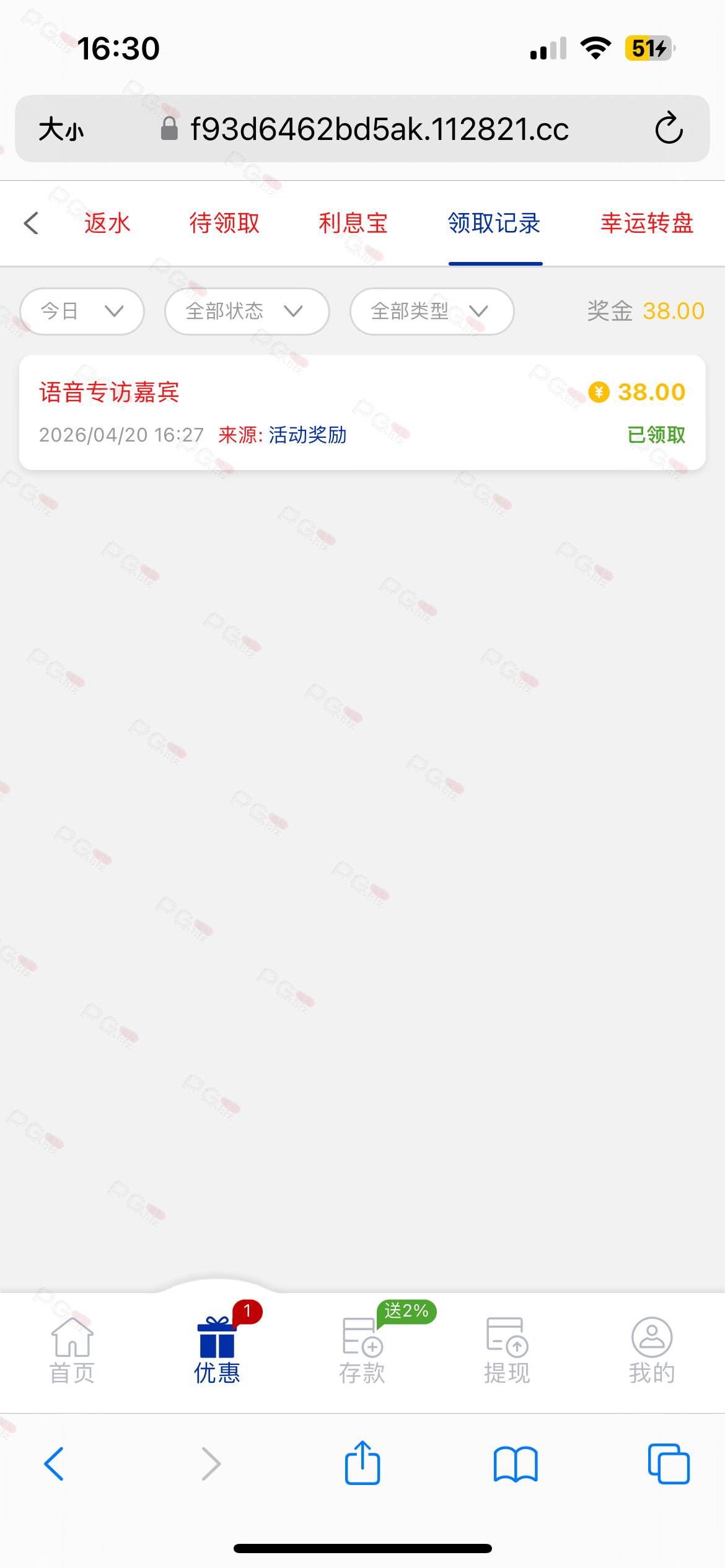Screen dimensions: 725x1568
Task: Select the 领取记录 tab
Action: coord(494,224)
